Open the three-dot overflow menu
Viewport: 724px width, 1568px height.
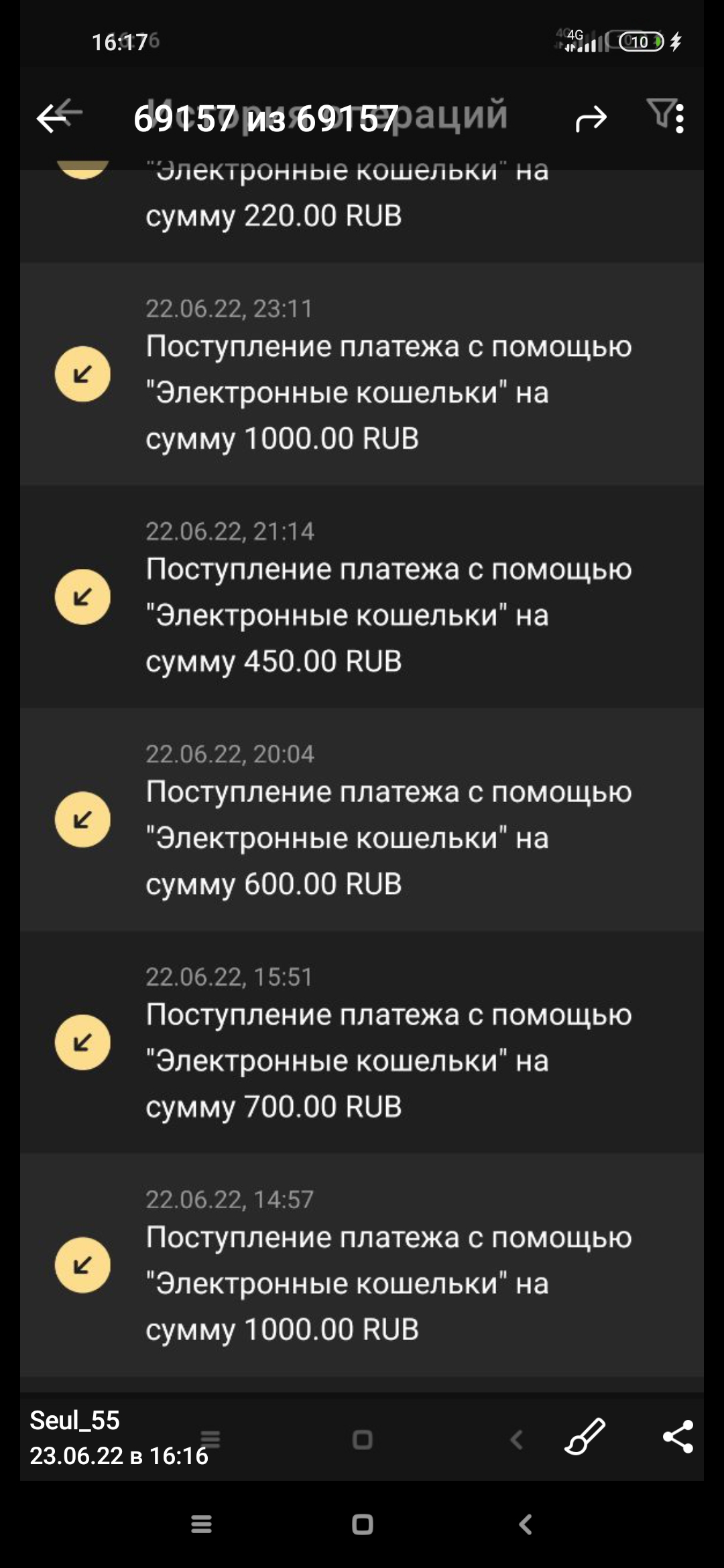pyautogui.click(x=680, y=119)
